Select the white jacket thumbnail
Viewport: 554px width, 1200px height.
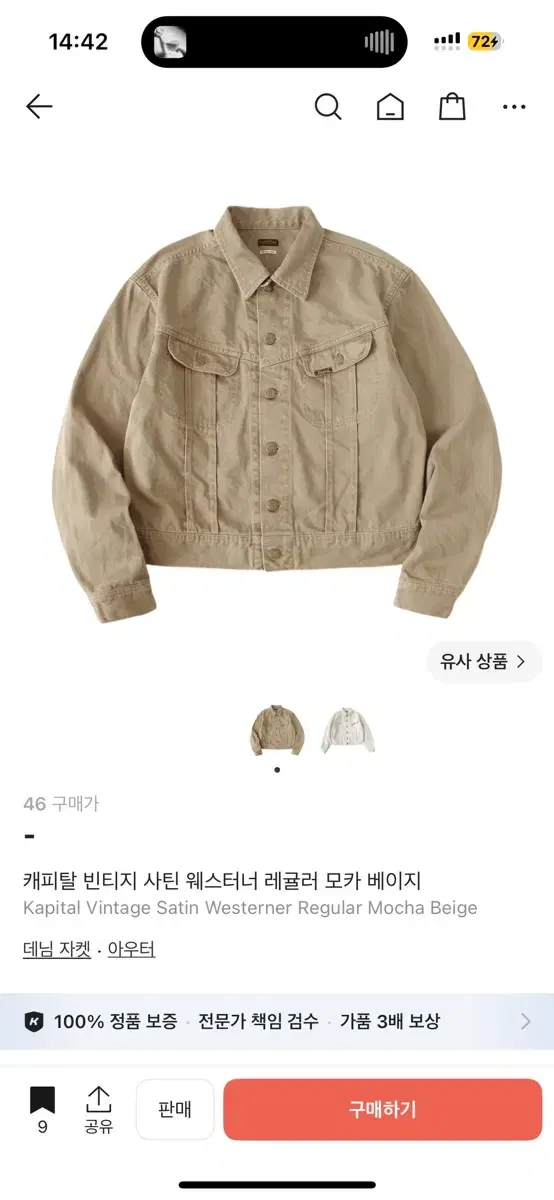(347, 729)
